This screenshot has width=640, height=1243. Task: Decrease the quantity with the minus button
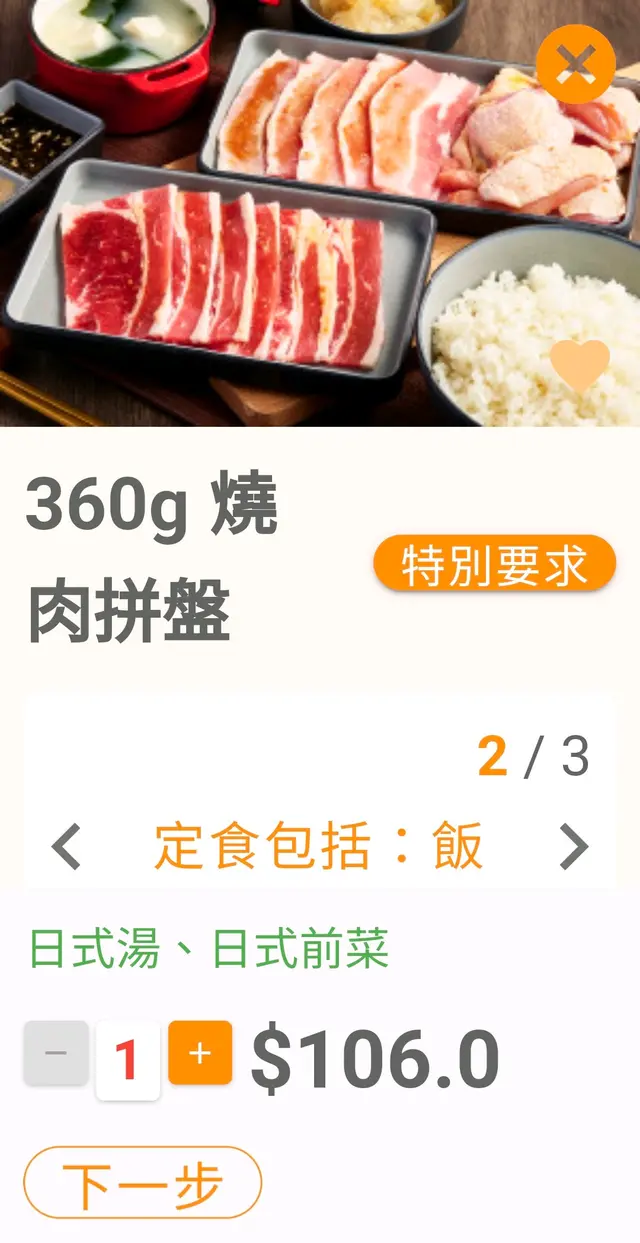(56, 1053)
